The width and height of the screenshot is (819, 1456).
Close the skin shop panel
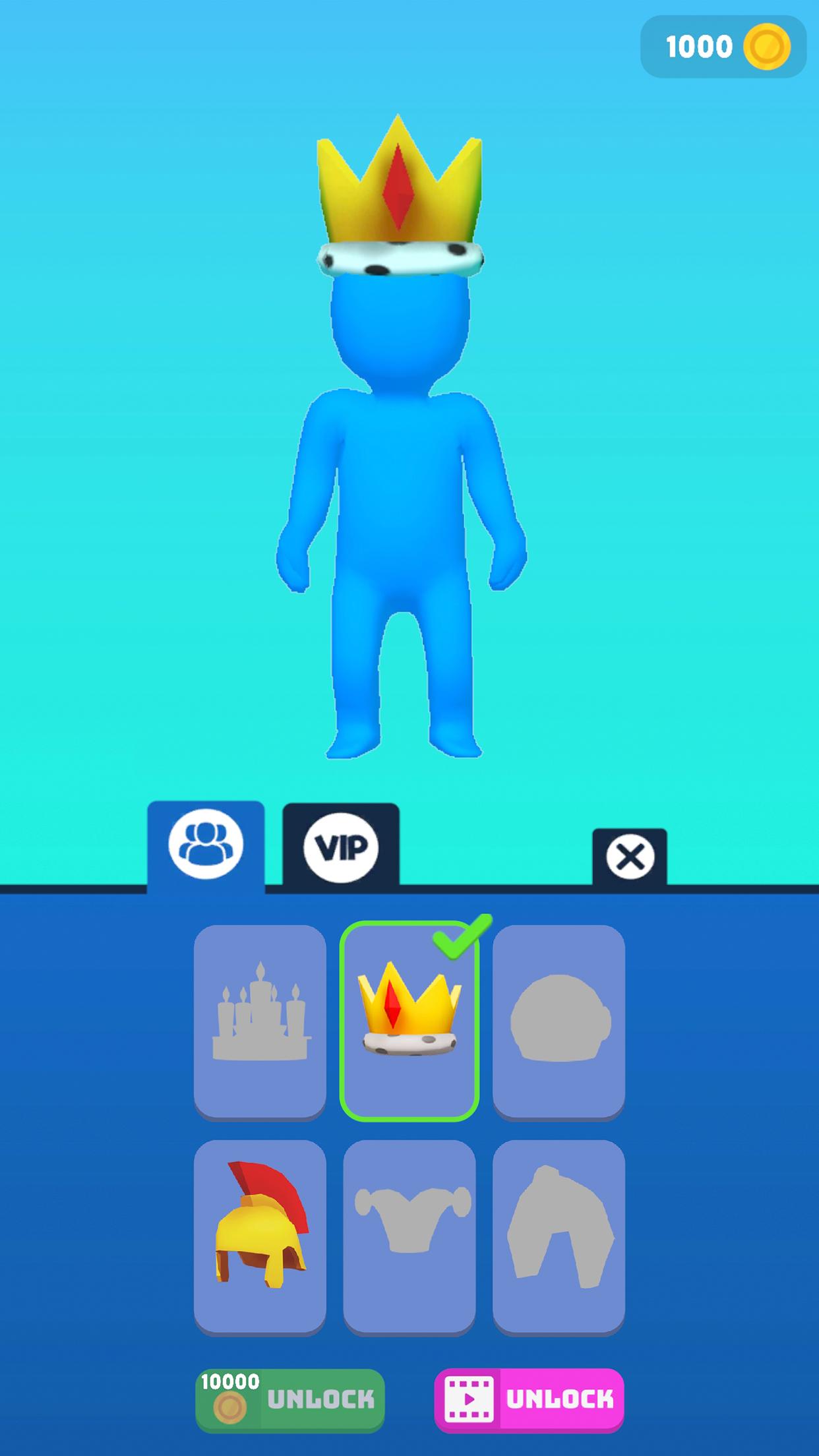[630, 857]
